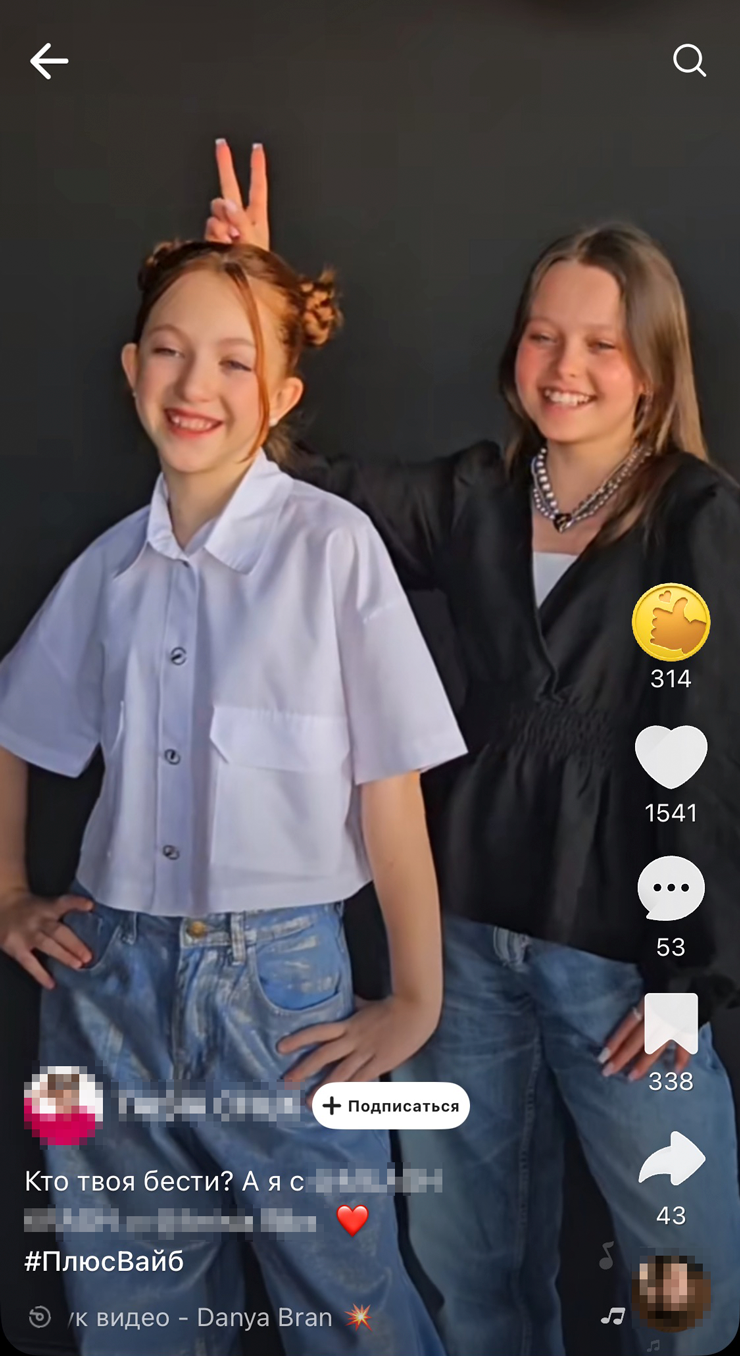Share this video via the arrow icon

[x=671, y=1160]
